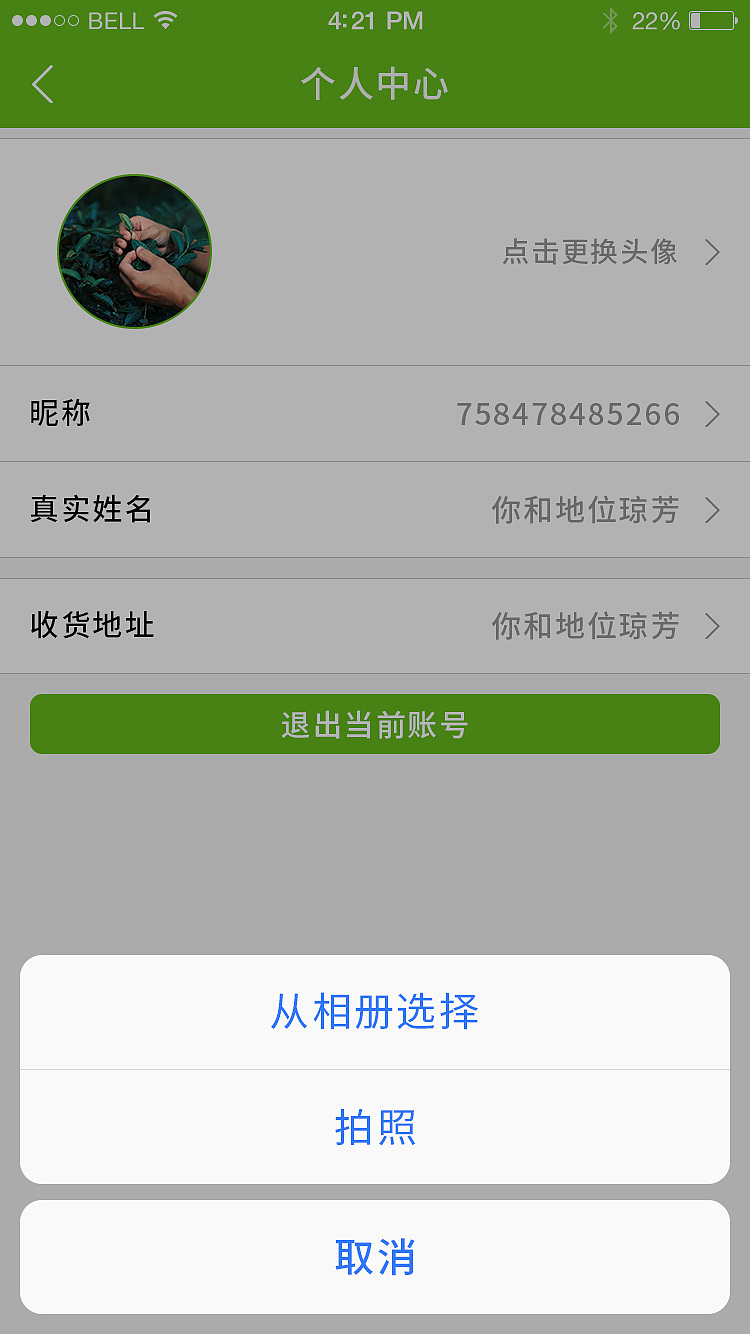The height and width of the screenshot is (1334, 750).
Task: Select 拍照 from the action sheet
Action: pos(375,1127)
